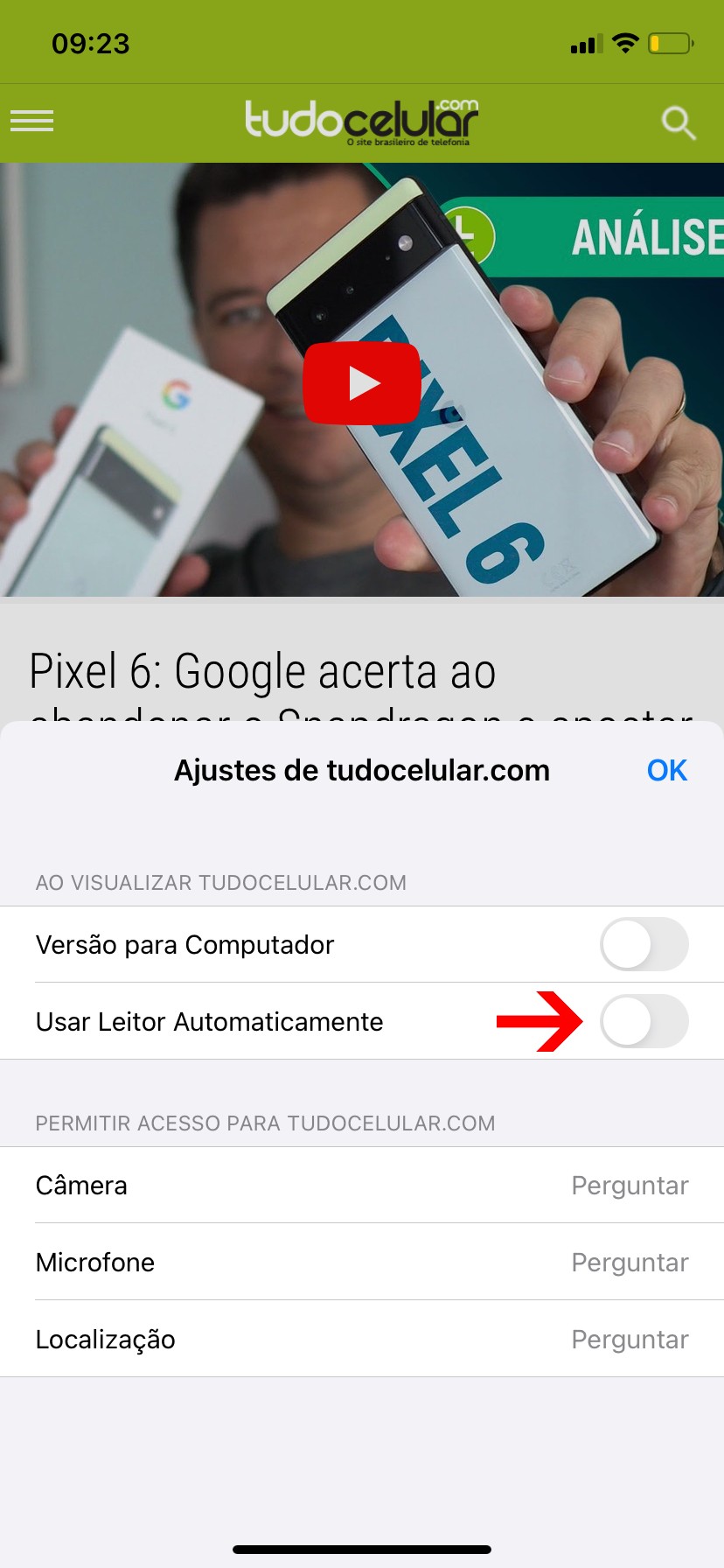
Task: Confirm settings with the OK button
Action: point(666,770)
